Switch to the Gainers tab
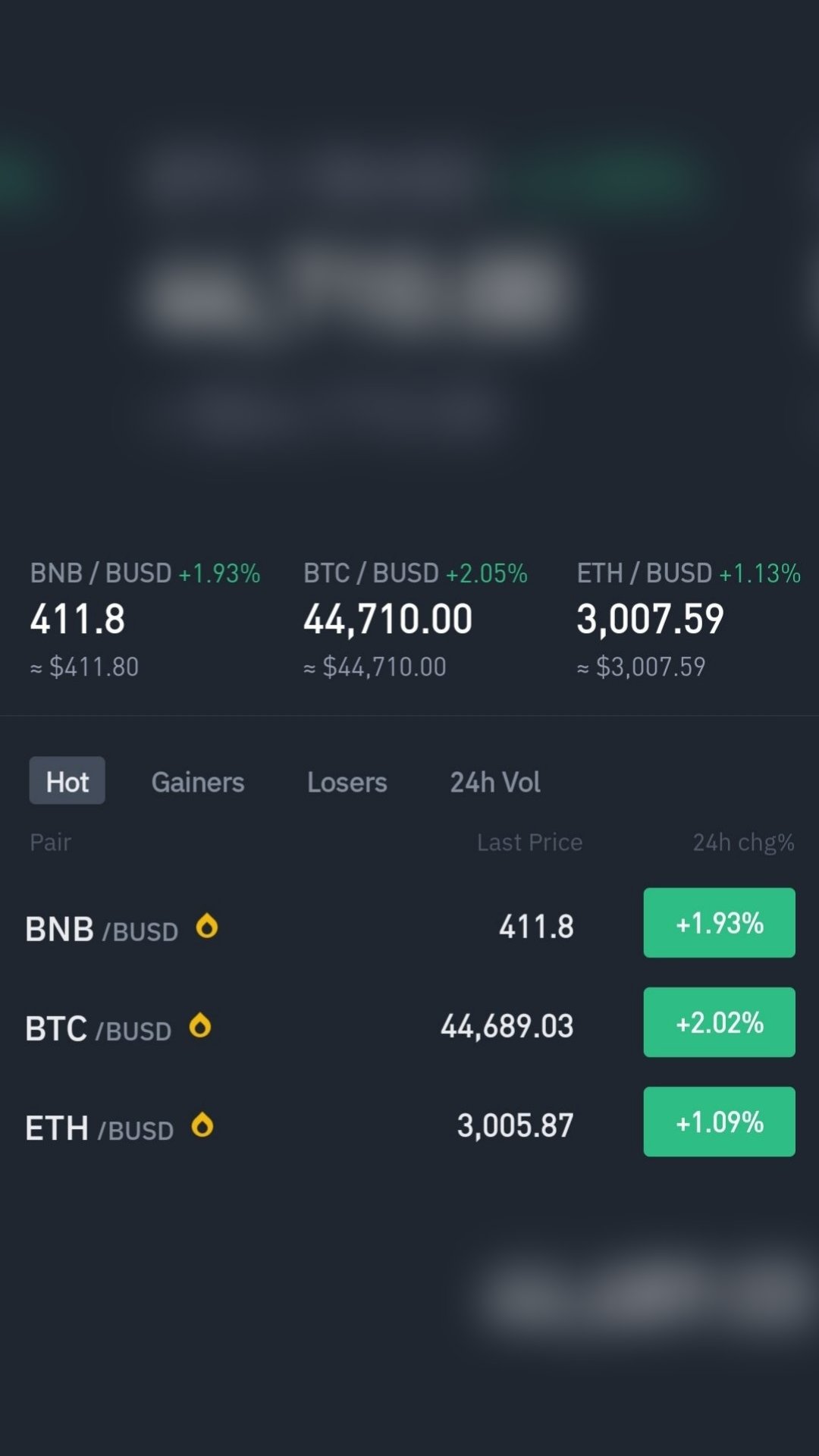 [198, 782]
